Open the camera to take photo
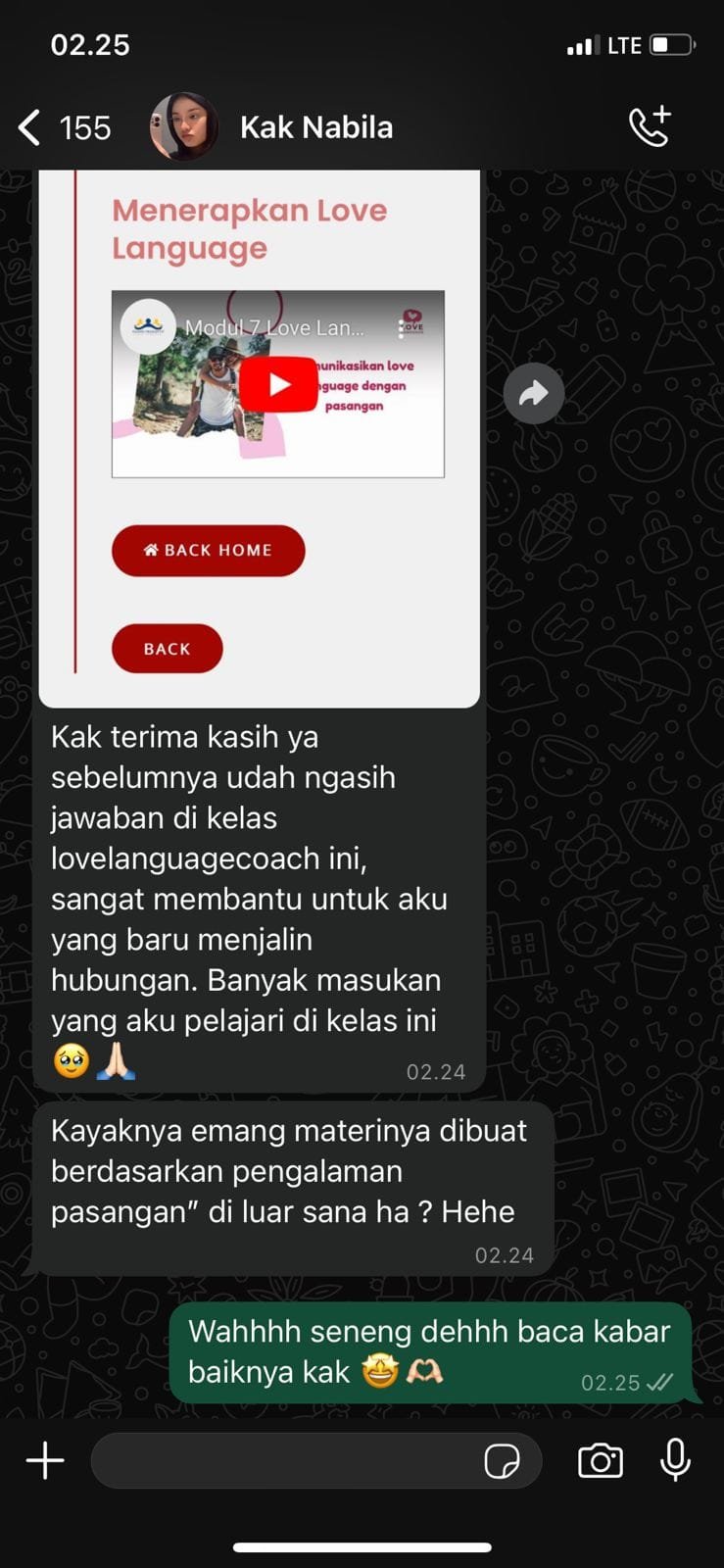The height and width of the screenshot is (1568, 724). click(600, 1460)
